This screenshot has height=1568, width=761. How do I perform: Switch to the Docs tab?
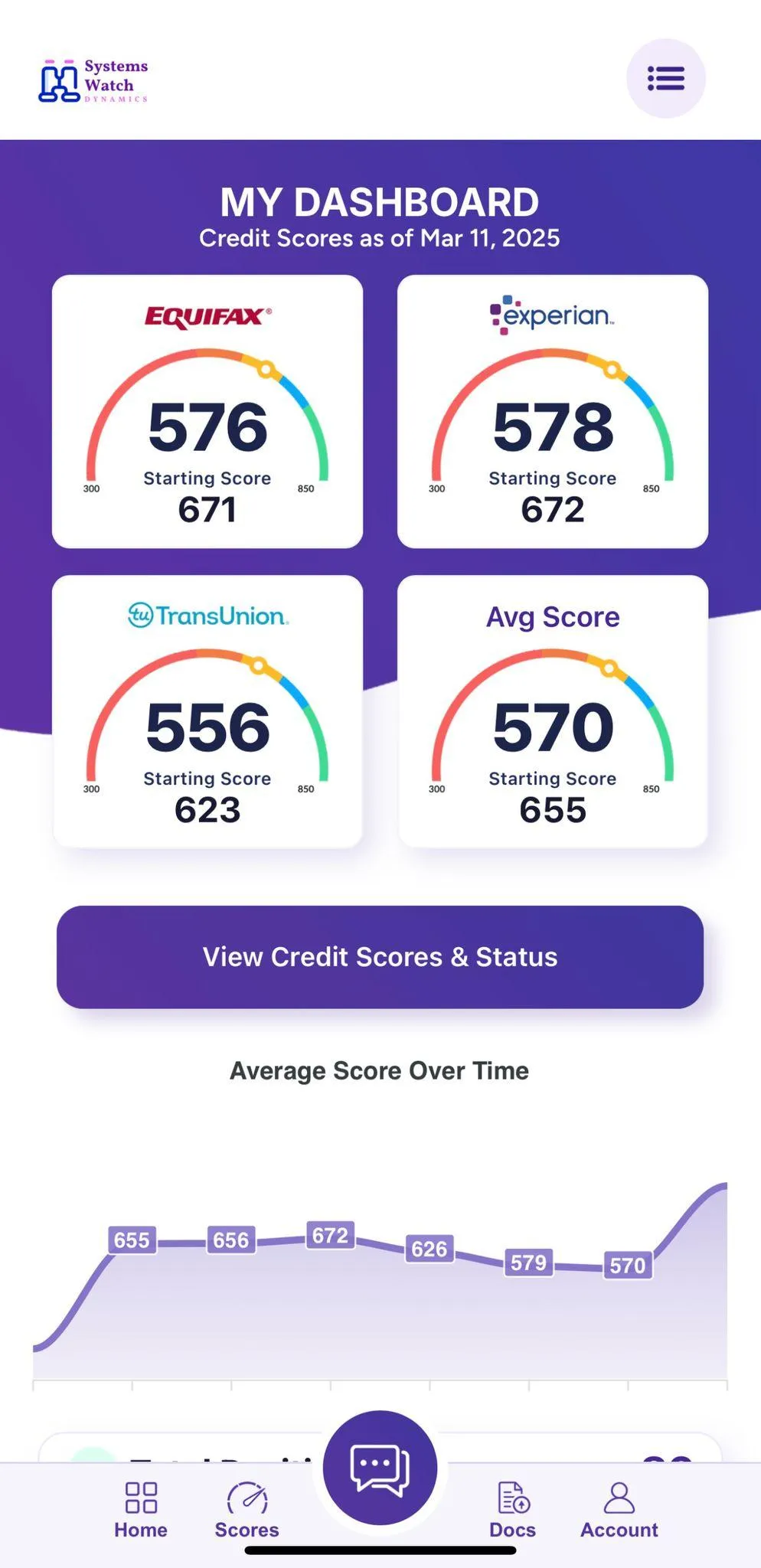pos(512,1510)
